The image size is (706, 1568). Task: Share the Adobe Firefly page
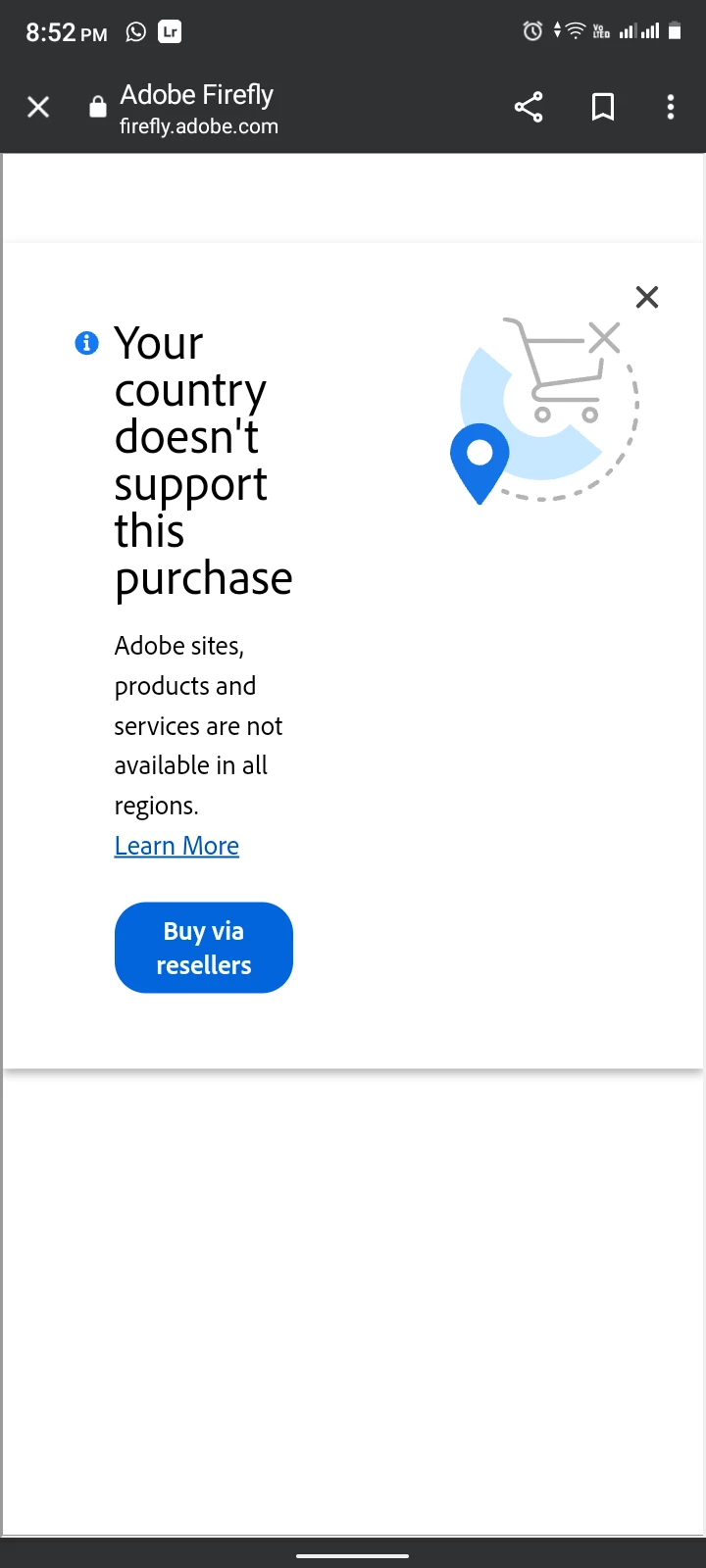click(529, 107)
